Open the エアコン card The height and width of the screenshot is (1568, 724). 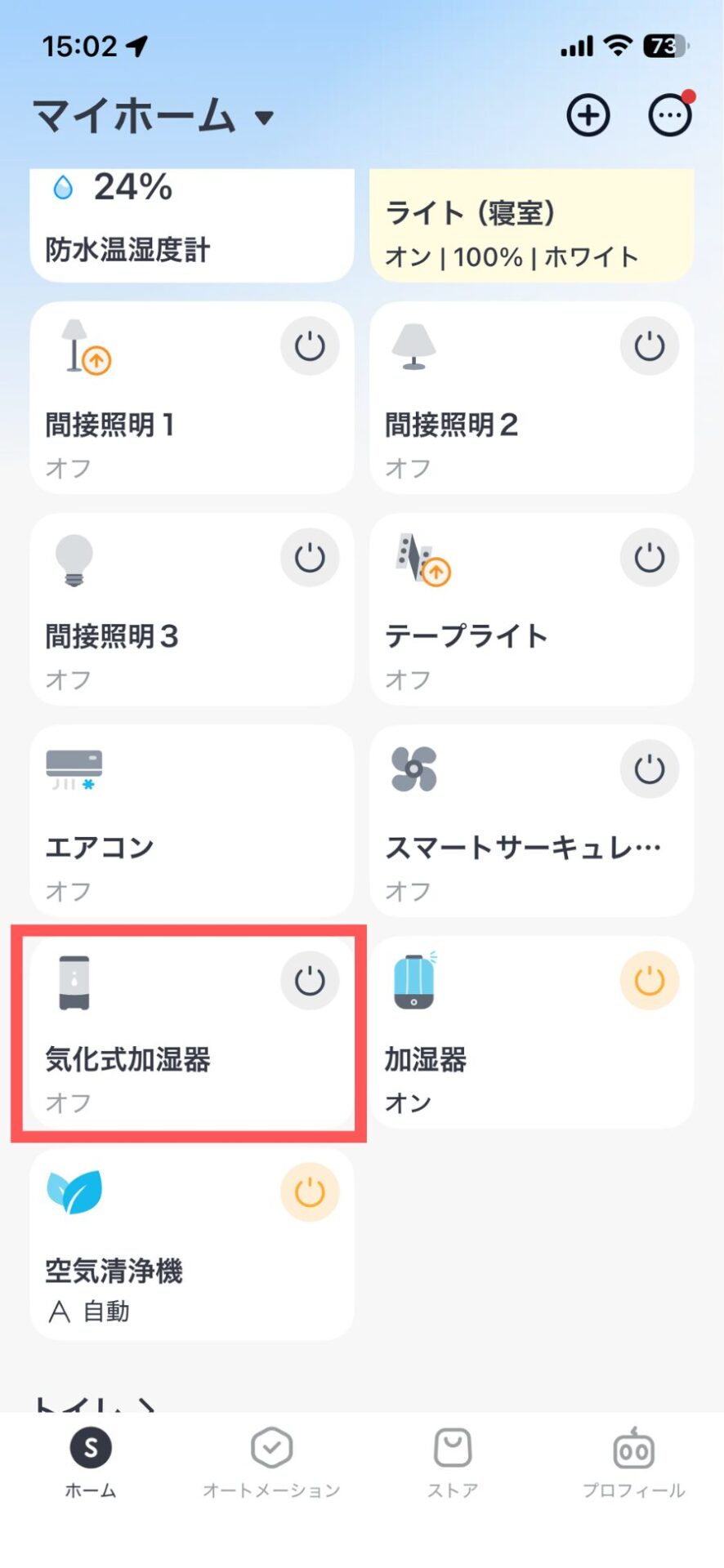tap(191, 821)
